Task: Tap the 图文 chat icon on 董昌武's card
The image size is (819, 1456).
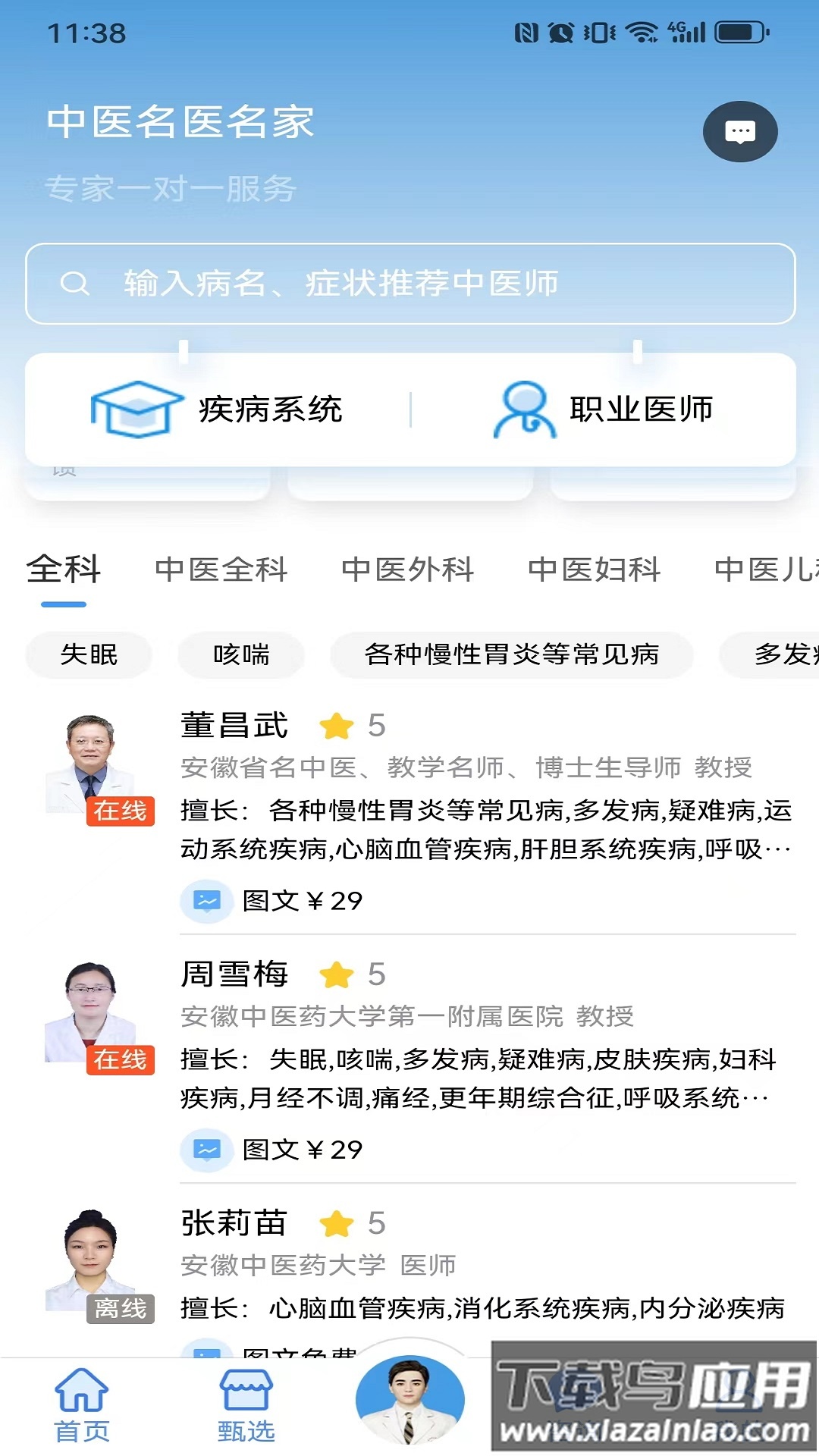Action: click(x=206, y=901)
